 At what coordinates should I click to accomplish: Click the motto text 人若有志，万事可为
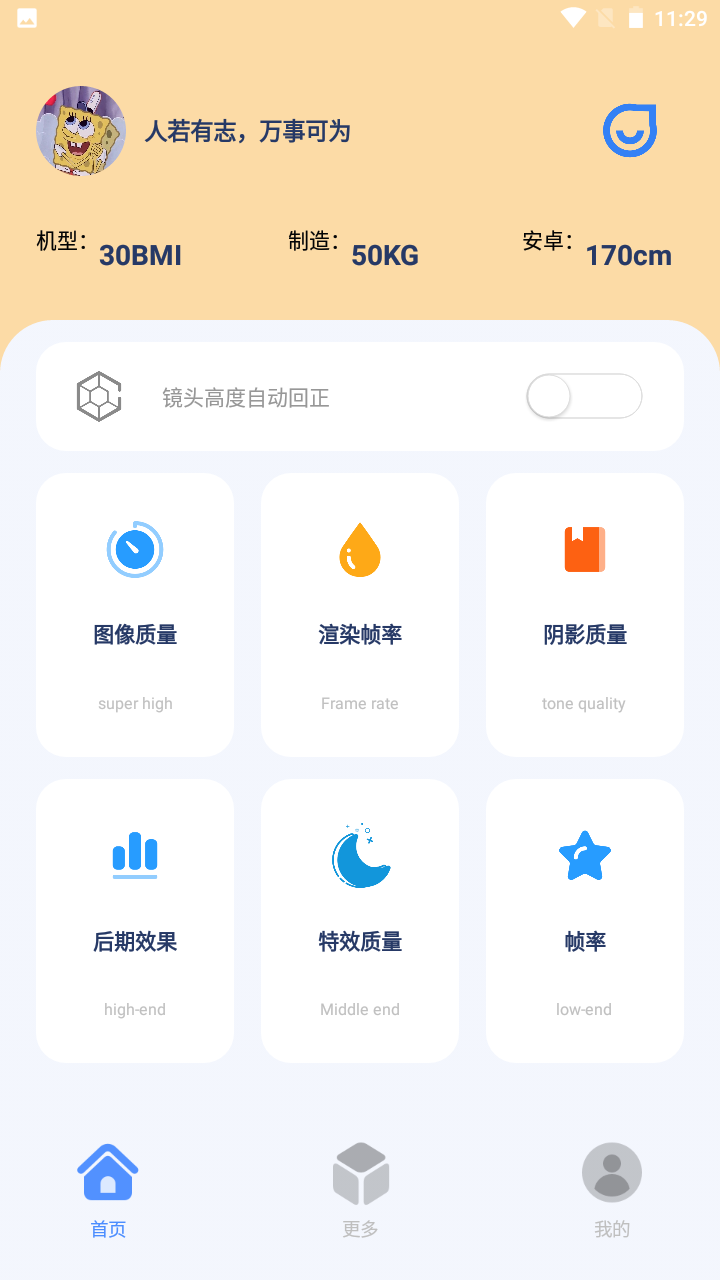coord(248,132)
